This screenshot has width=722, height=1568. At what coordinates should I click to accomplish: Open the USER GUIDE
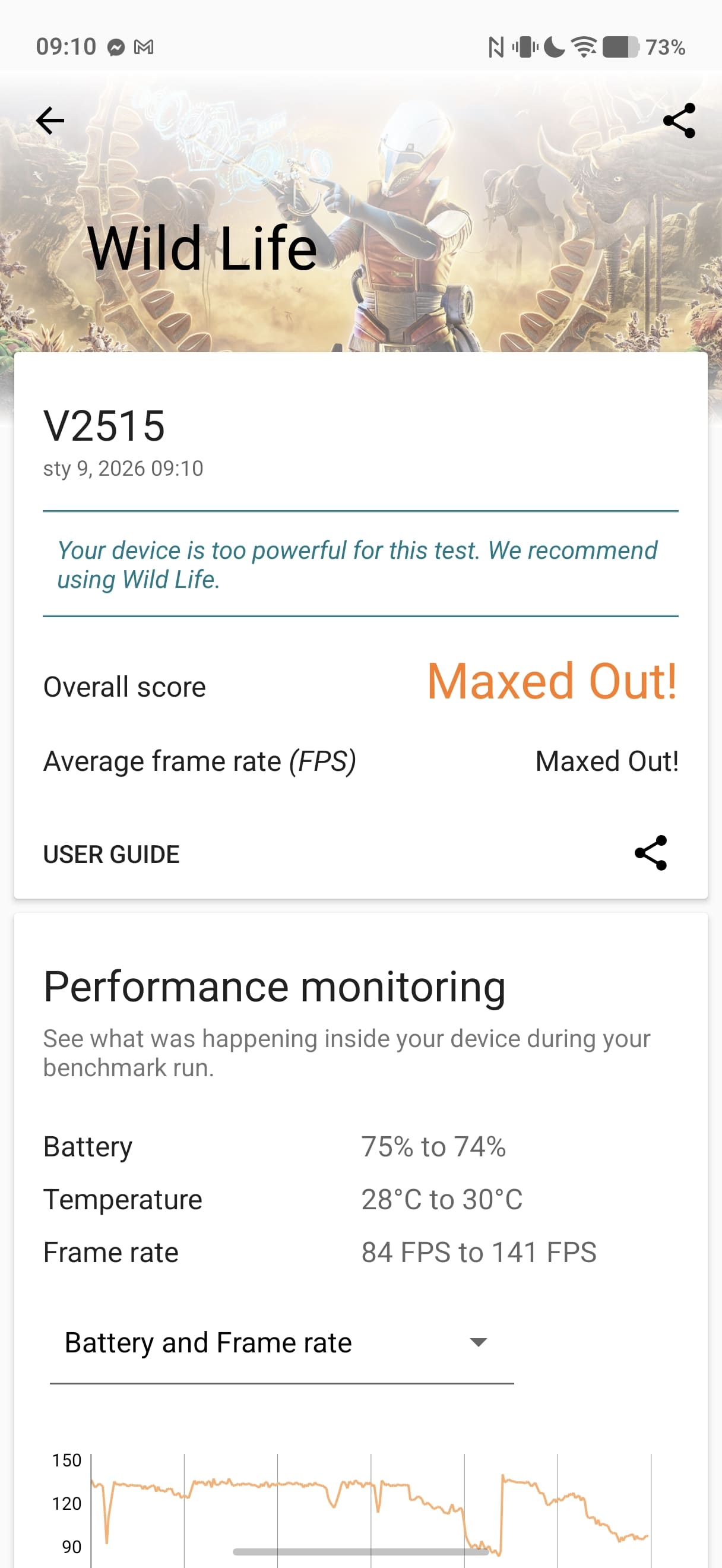(111, 854)
